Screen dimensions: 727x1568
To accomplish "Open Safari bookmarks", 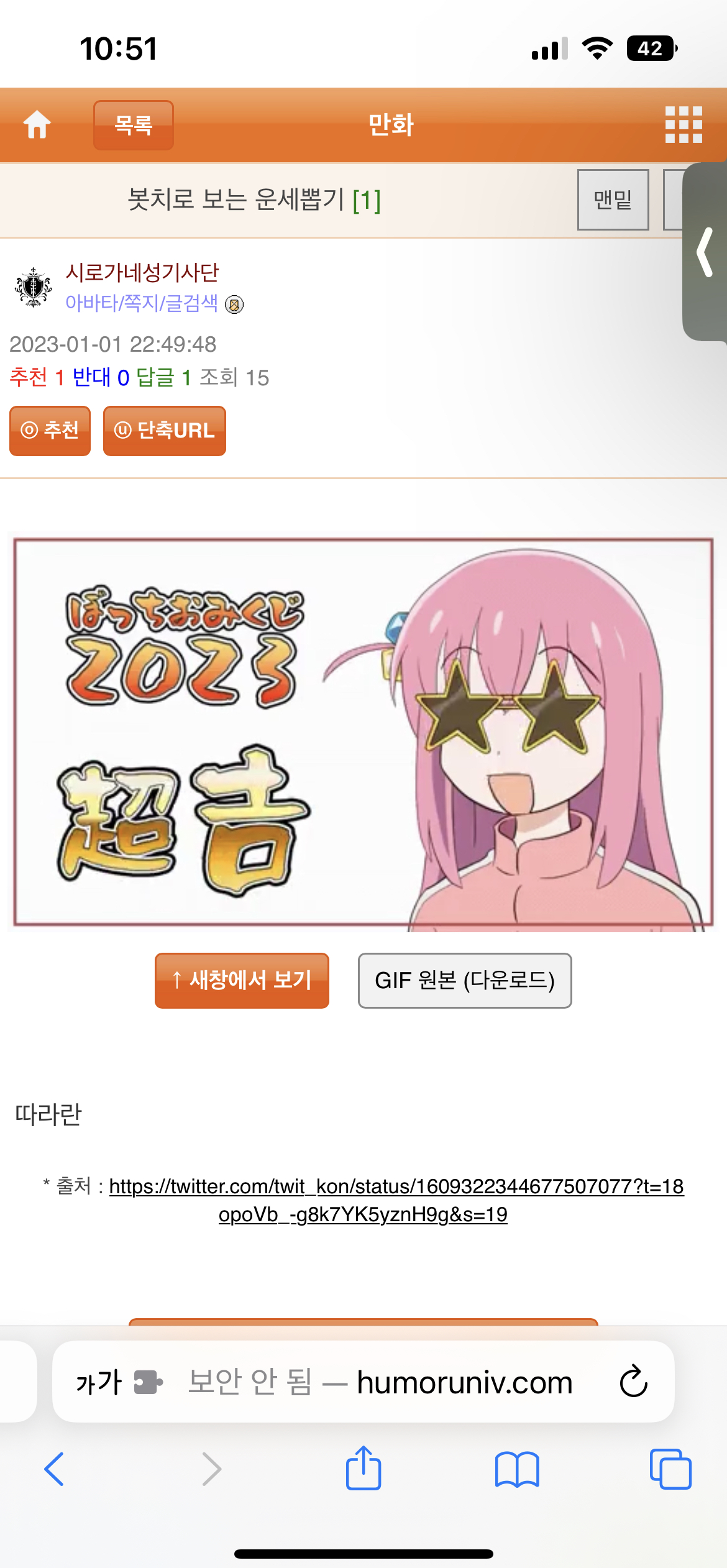I will tap(517, 1469).
